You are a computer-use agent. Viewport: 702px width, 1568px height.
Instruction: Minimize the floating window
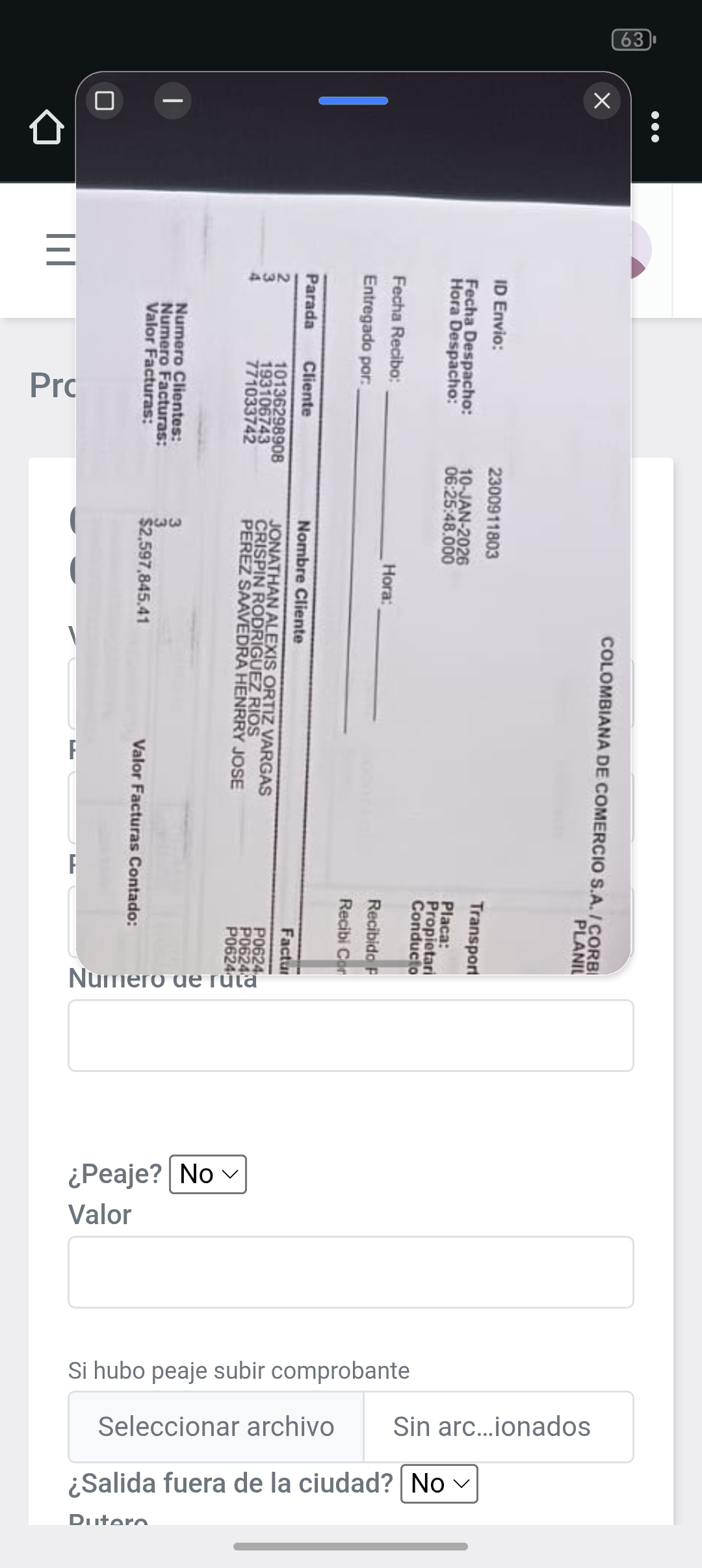tap(172, 101)
